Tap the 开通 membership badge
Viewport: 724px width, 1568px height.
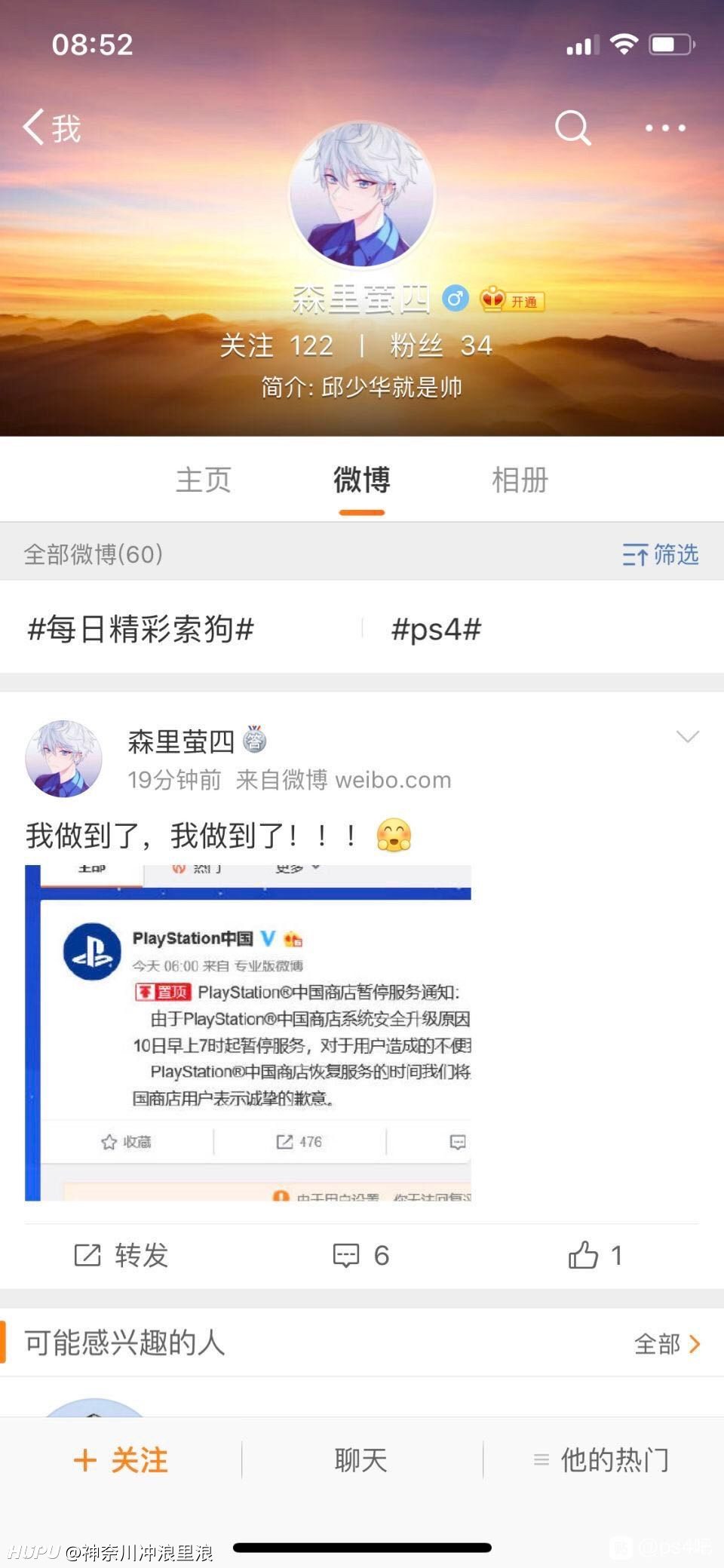click(x=512, y=300)
